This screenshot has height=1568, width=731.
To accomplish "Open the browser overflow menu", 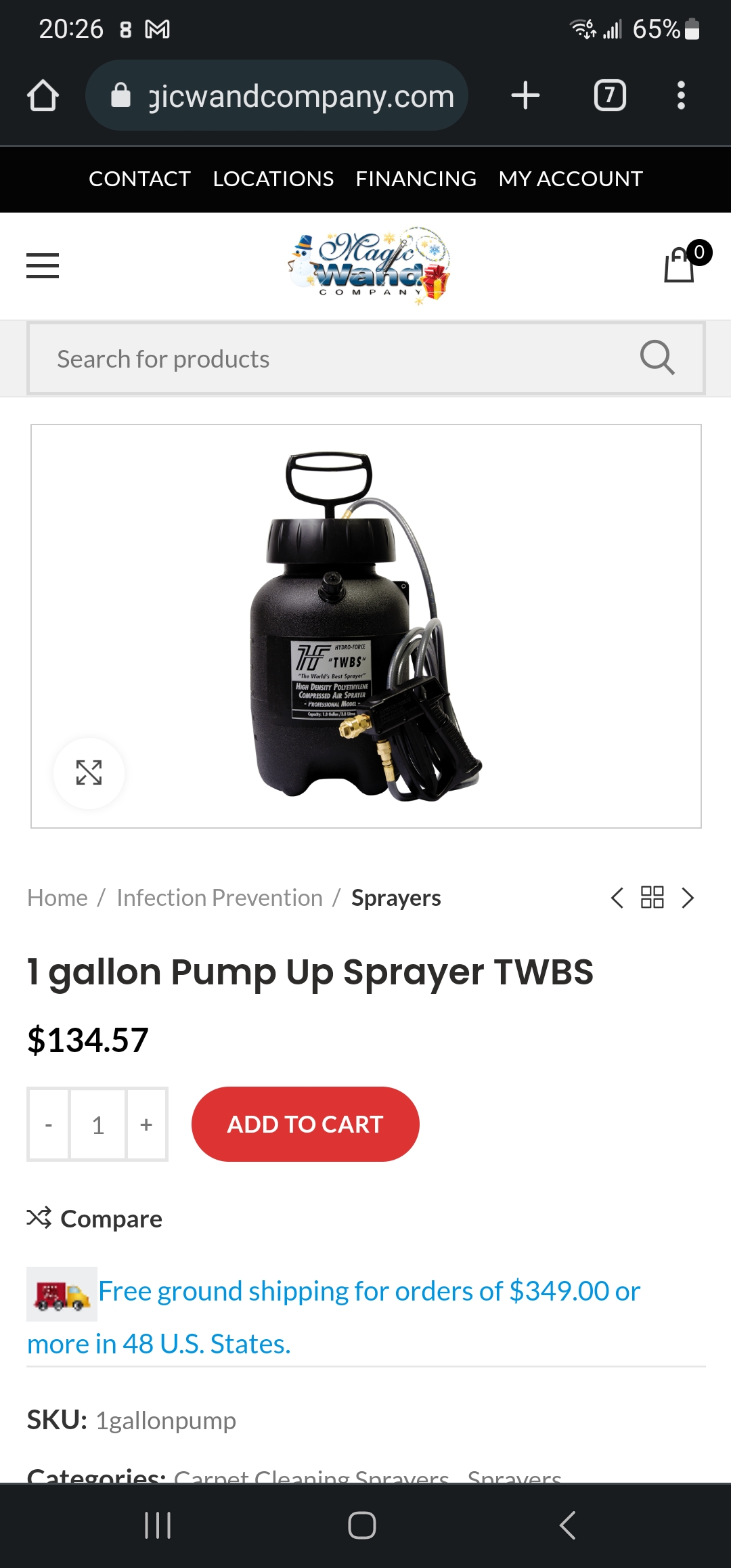I will tap(681, 95).
